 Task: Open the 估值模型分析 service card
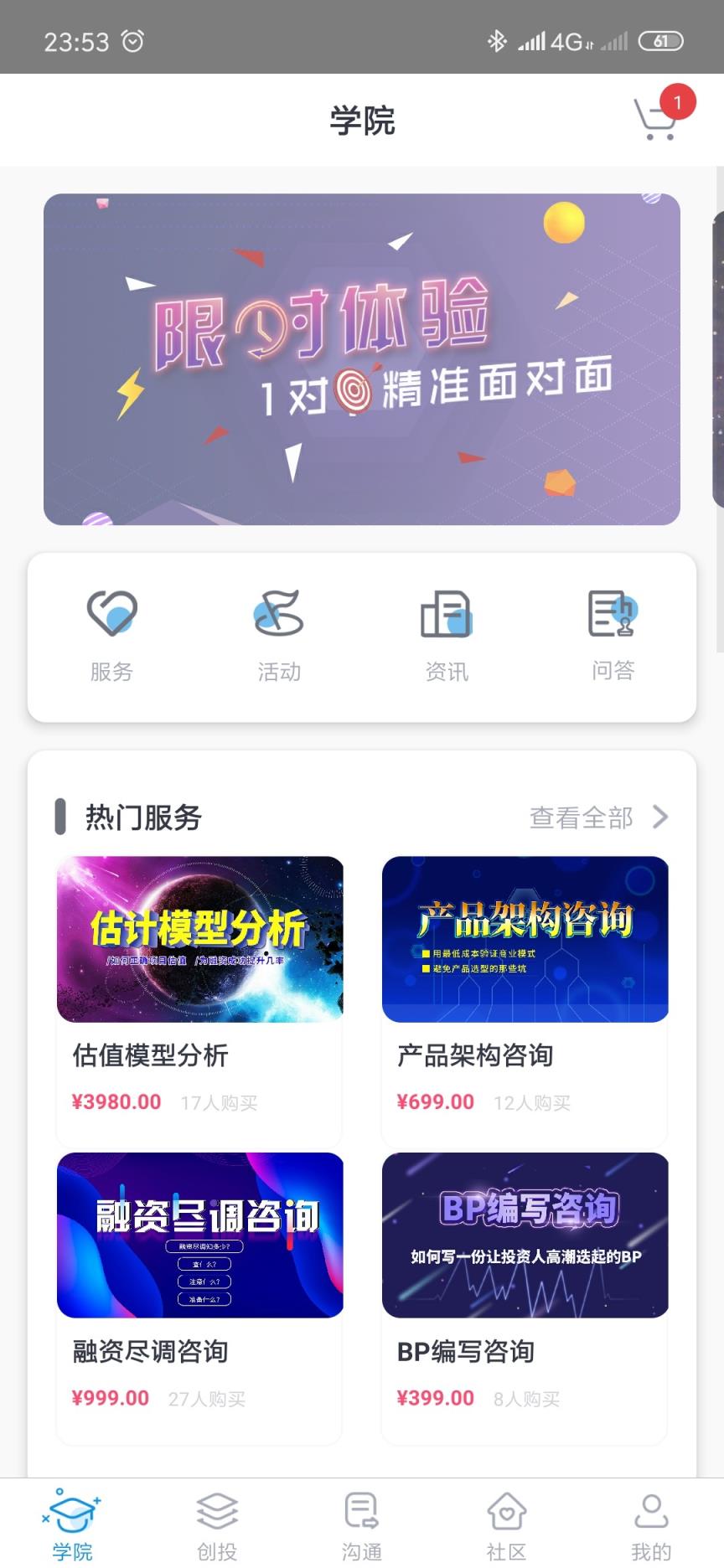[199, 940]
